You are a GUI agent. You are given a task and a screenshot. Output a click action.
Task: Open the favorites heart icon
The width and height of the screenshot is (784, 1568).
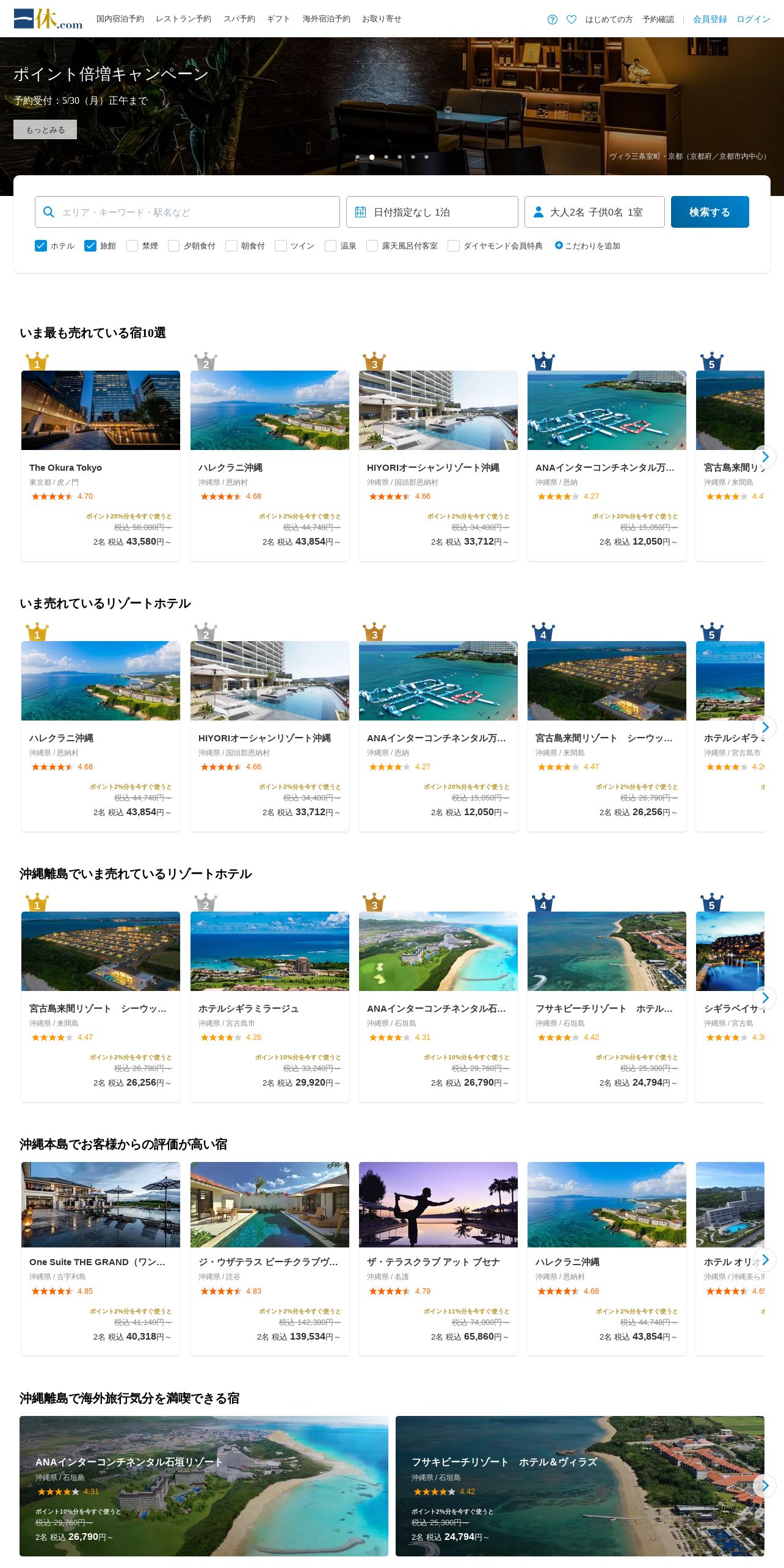[x=572, y=20]
